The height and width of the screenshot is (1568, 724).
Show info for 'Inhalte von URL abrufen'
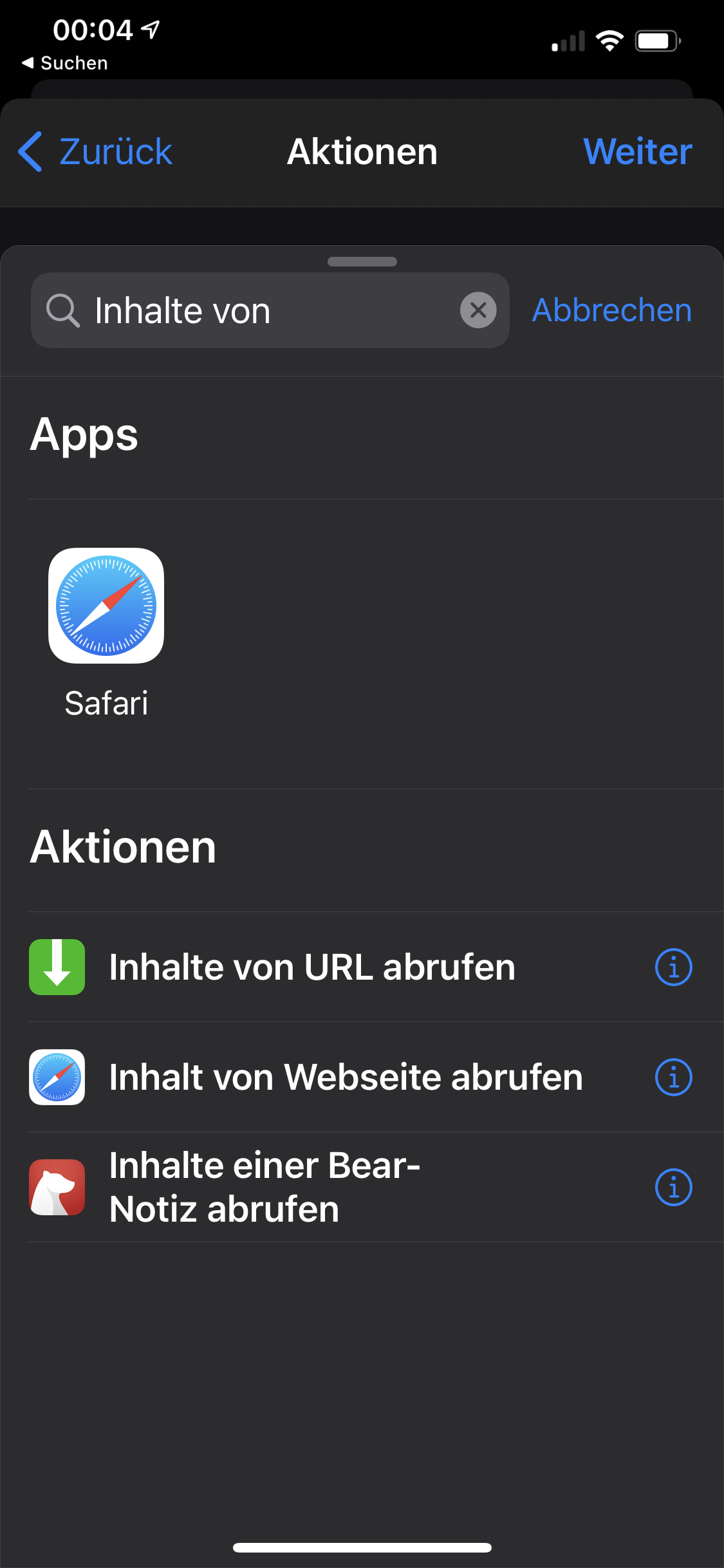pos(673,967)
